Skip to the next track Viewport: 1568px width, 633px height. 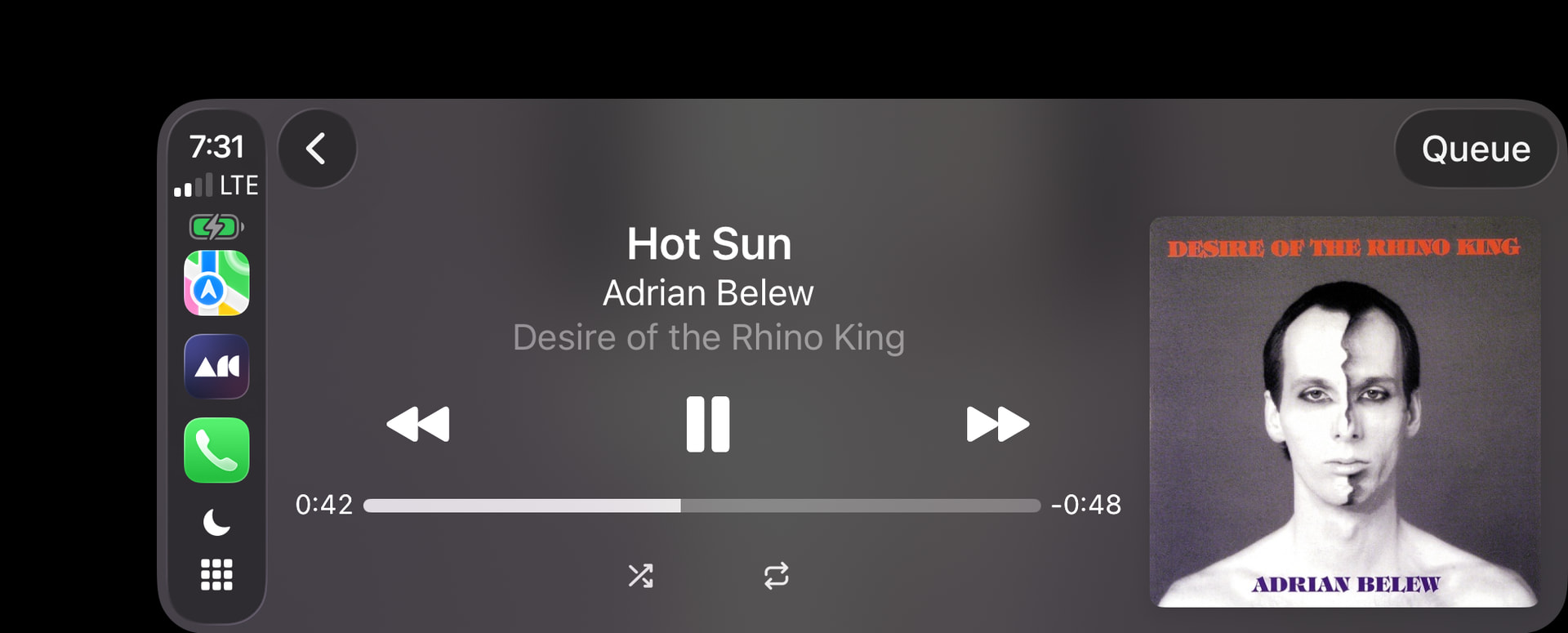coord(997,424)
